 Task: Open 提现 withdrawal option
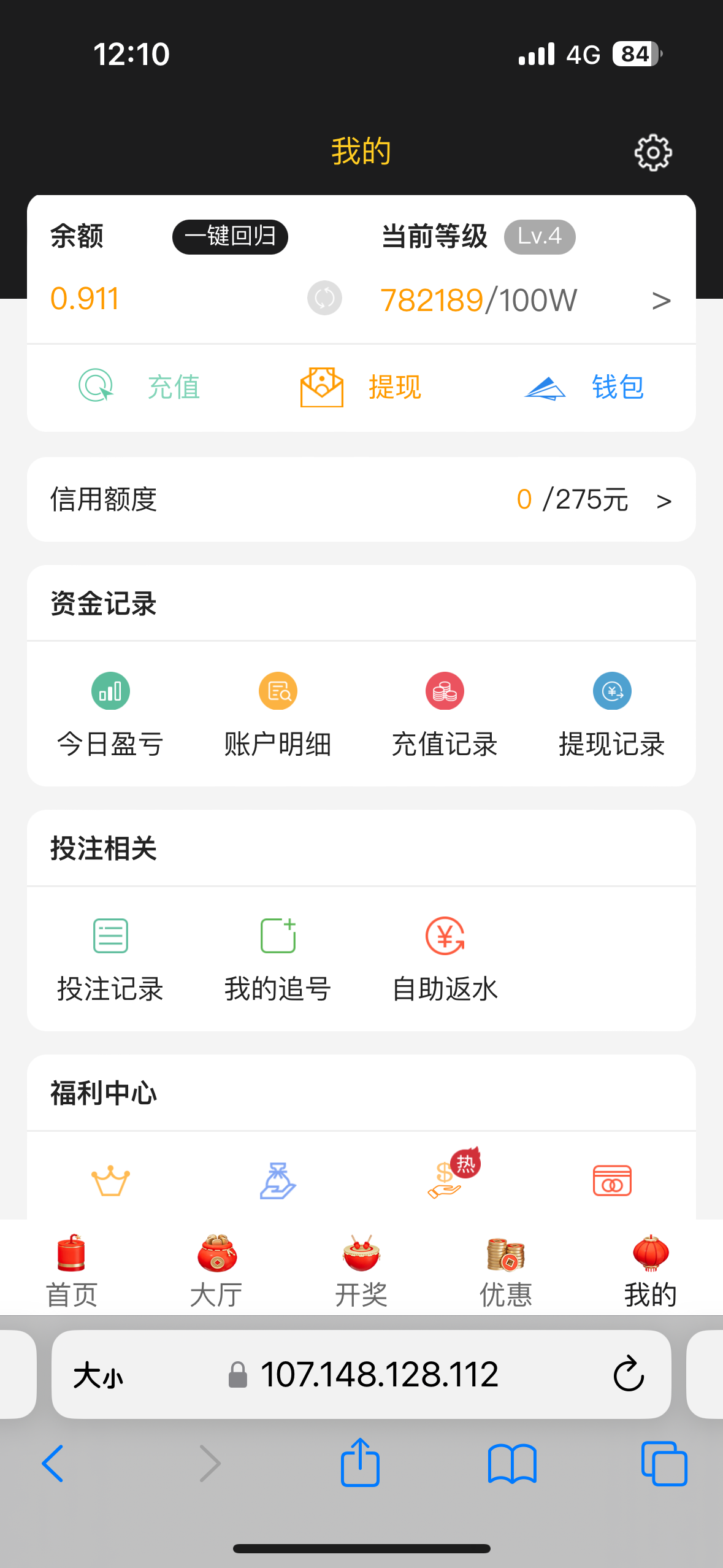pos(361,387)
